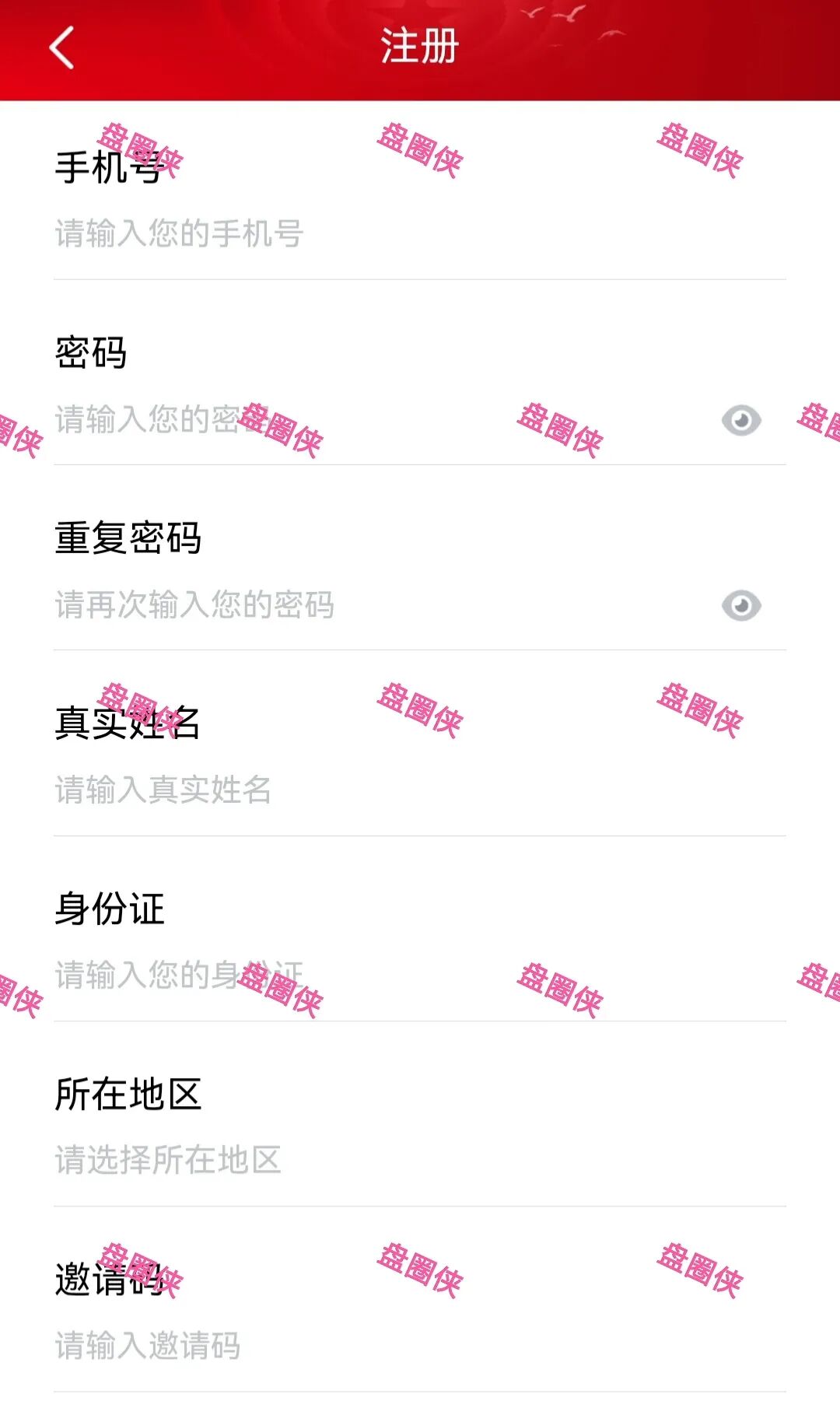The width and height of the screenshot is (840, 1422).
Task: Show the password in the 密码 field
Action: 740,421
